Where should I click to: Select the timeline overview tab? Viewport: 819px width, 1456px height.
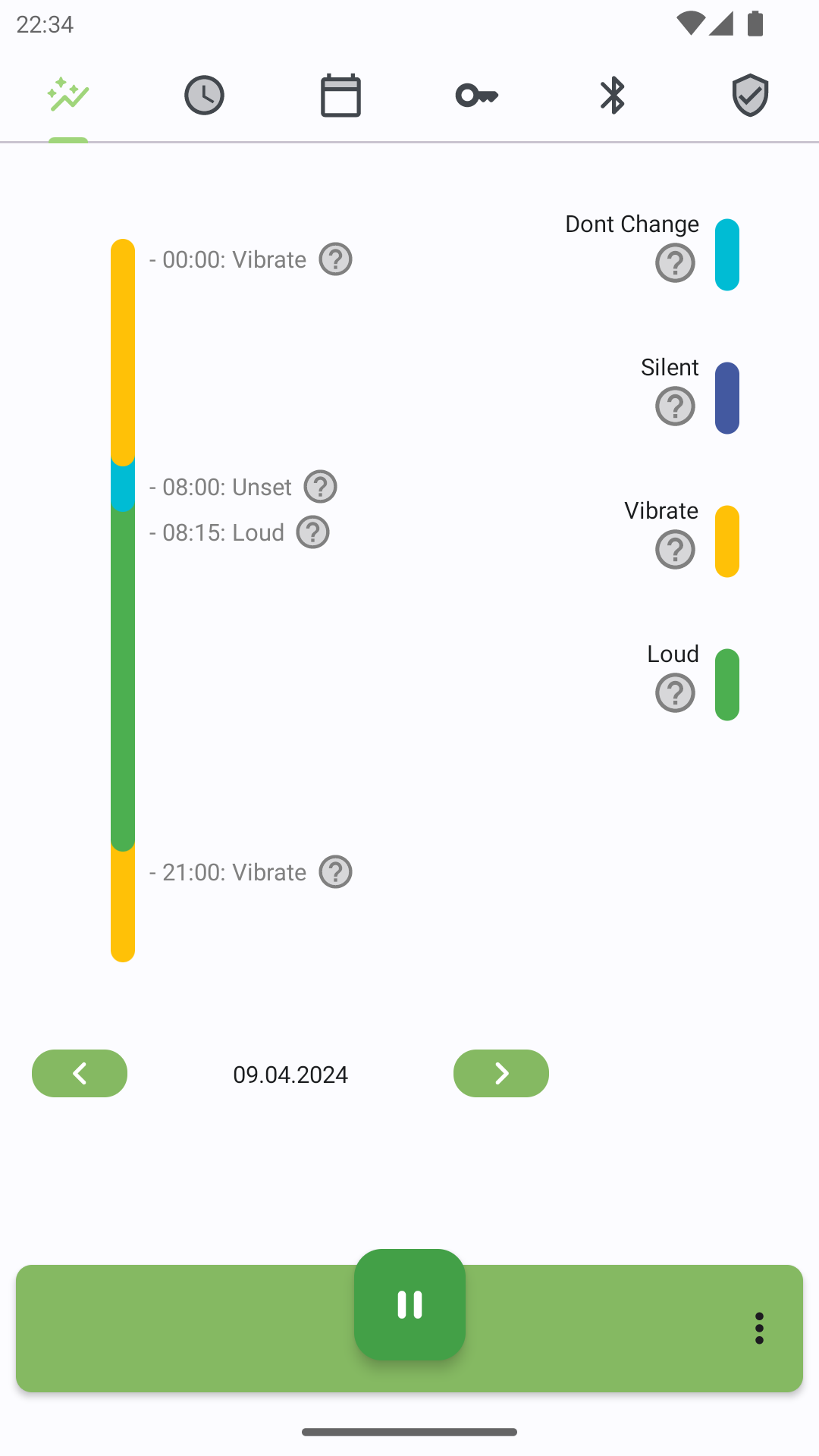[x=68, y=96]
